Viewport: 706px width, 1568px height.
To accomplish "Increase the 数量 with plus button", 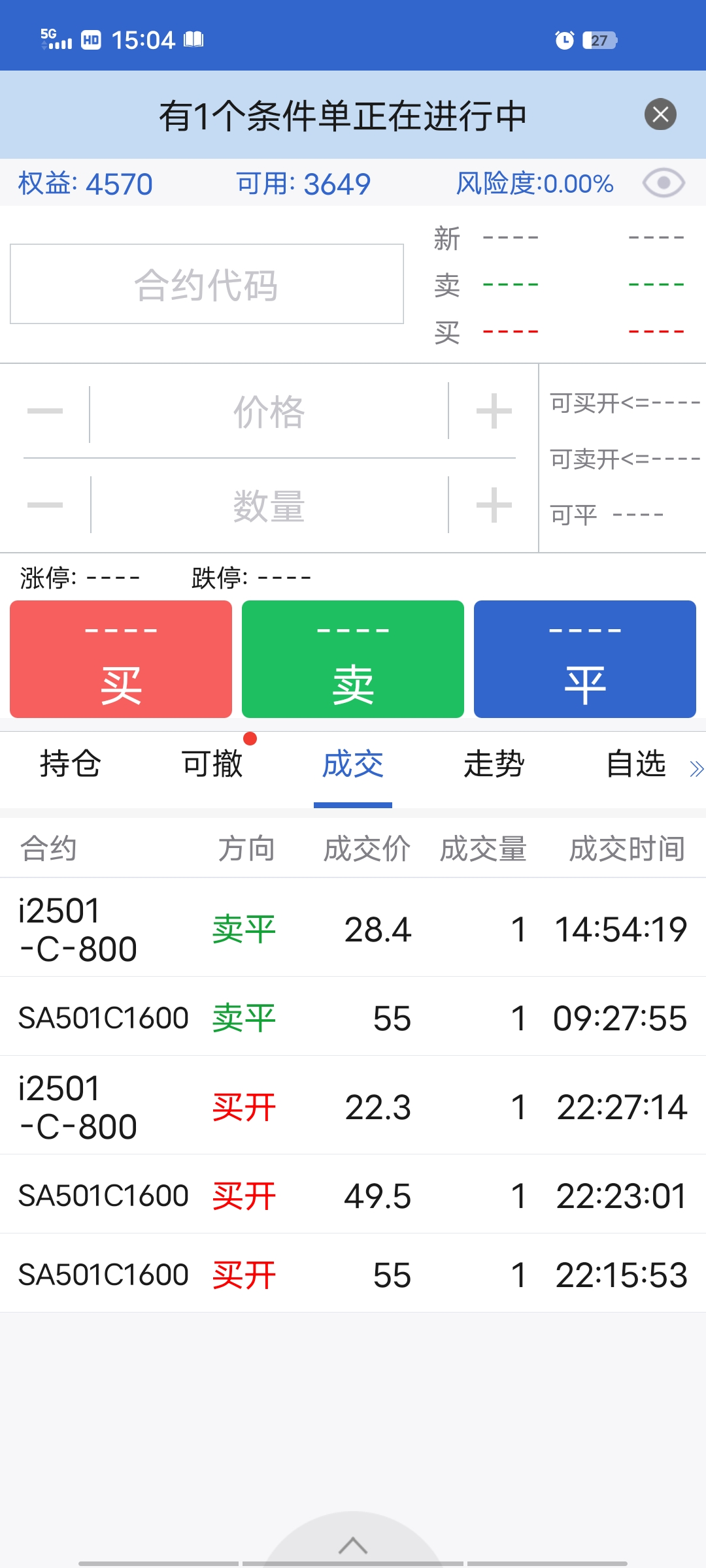I will coord(494,505).
